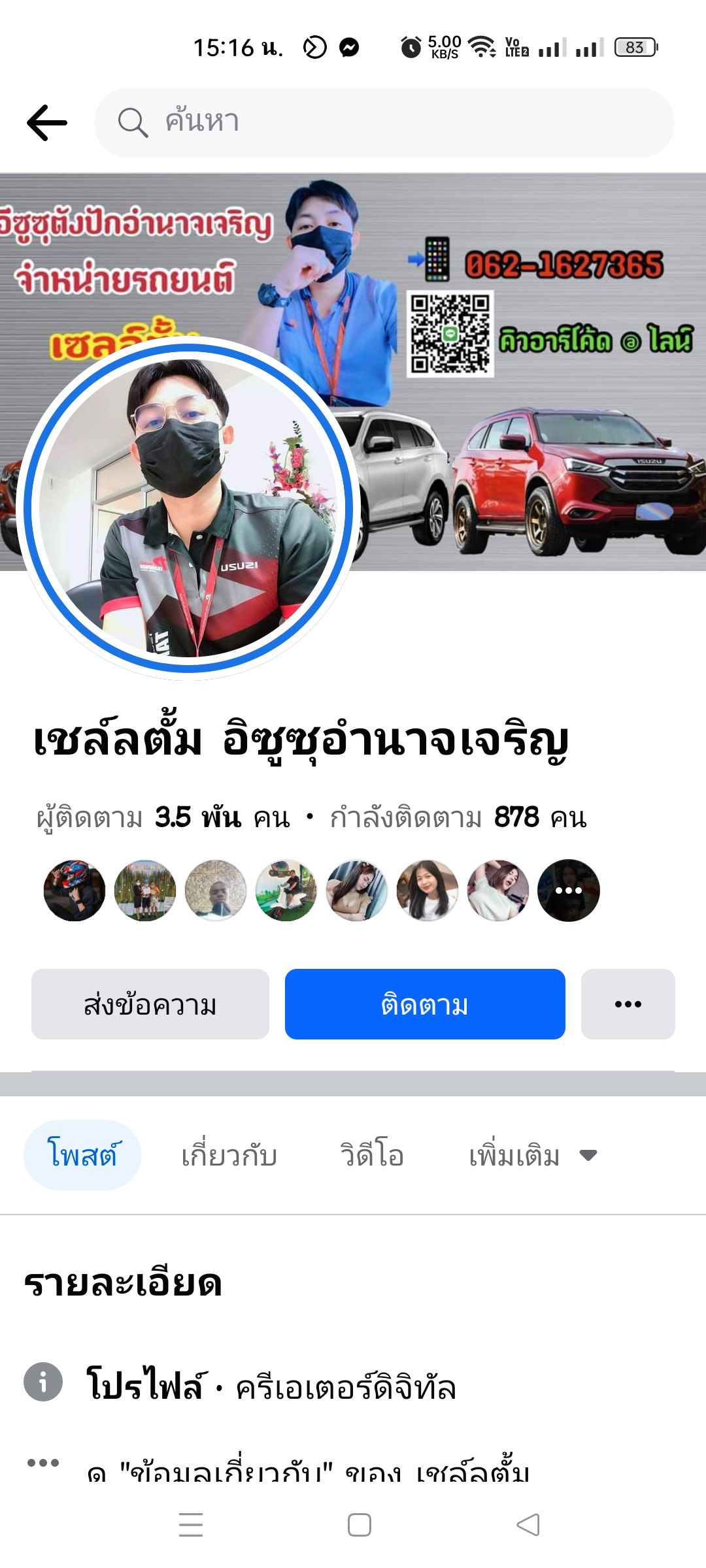Open ข้อมูลเกี่ยวกับ about info row
The height and width of the screenshot is (1568, 706).
(x=307, y=1470)
